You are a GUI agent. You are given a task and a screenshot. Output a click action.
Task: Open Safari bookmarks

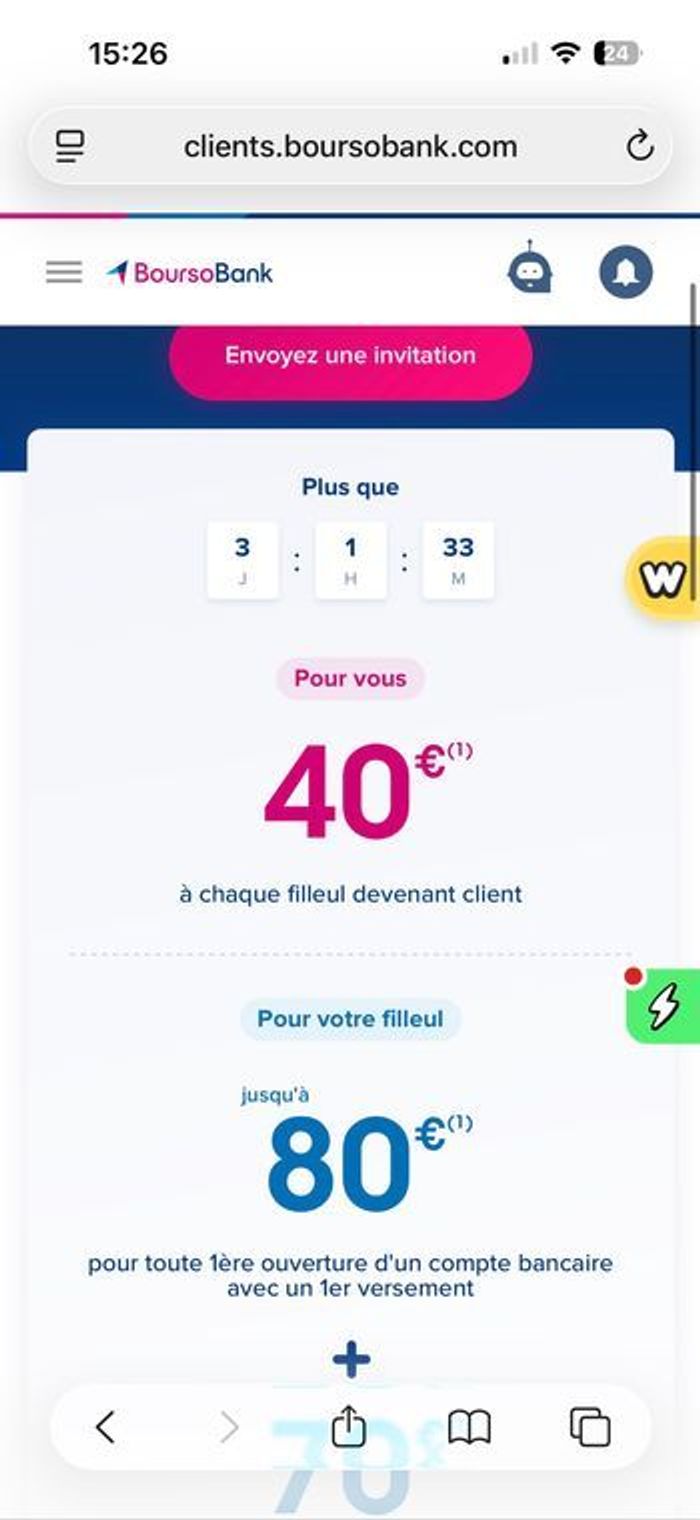[469, 1427]
